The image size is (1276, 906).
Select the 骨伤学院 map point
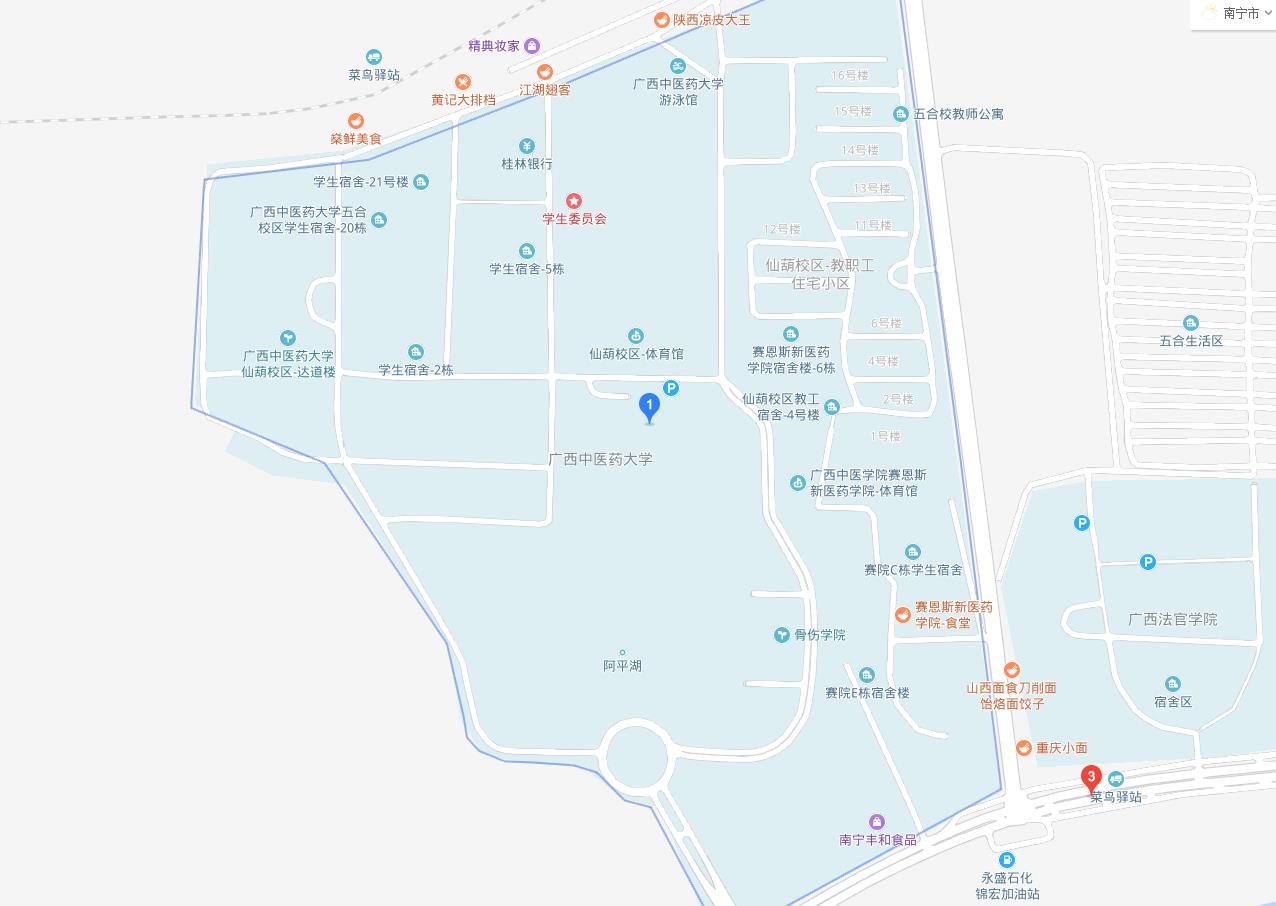click(782, 635)
